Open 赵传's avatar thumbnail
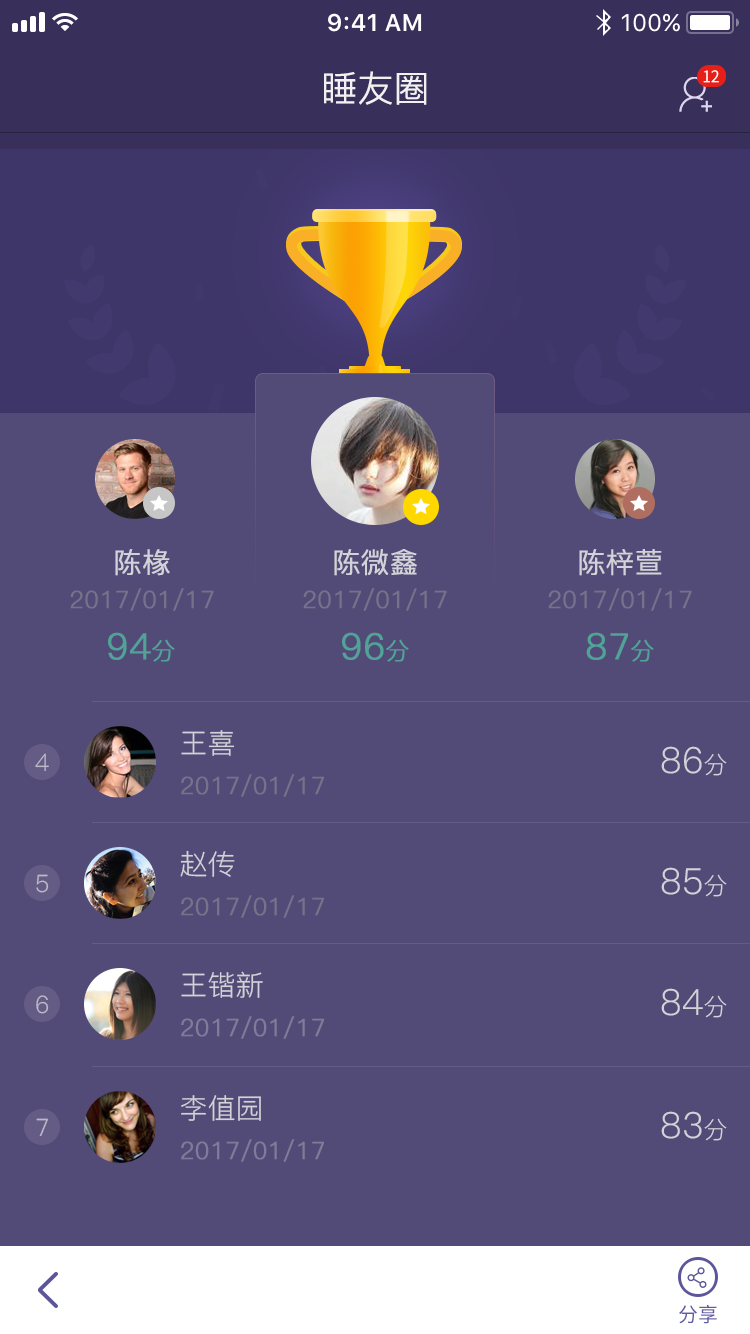 [x=120, y=883]
